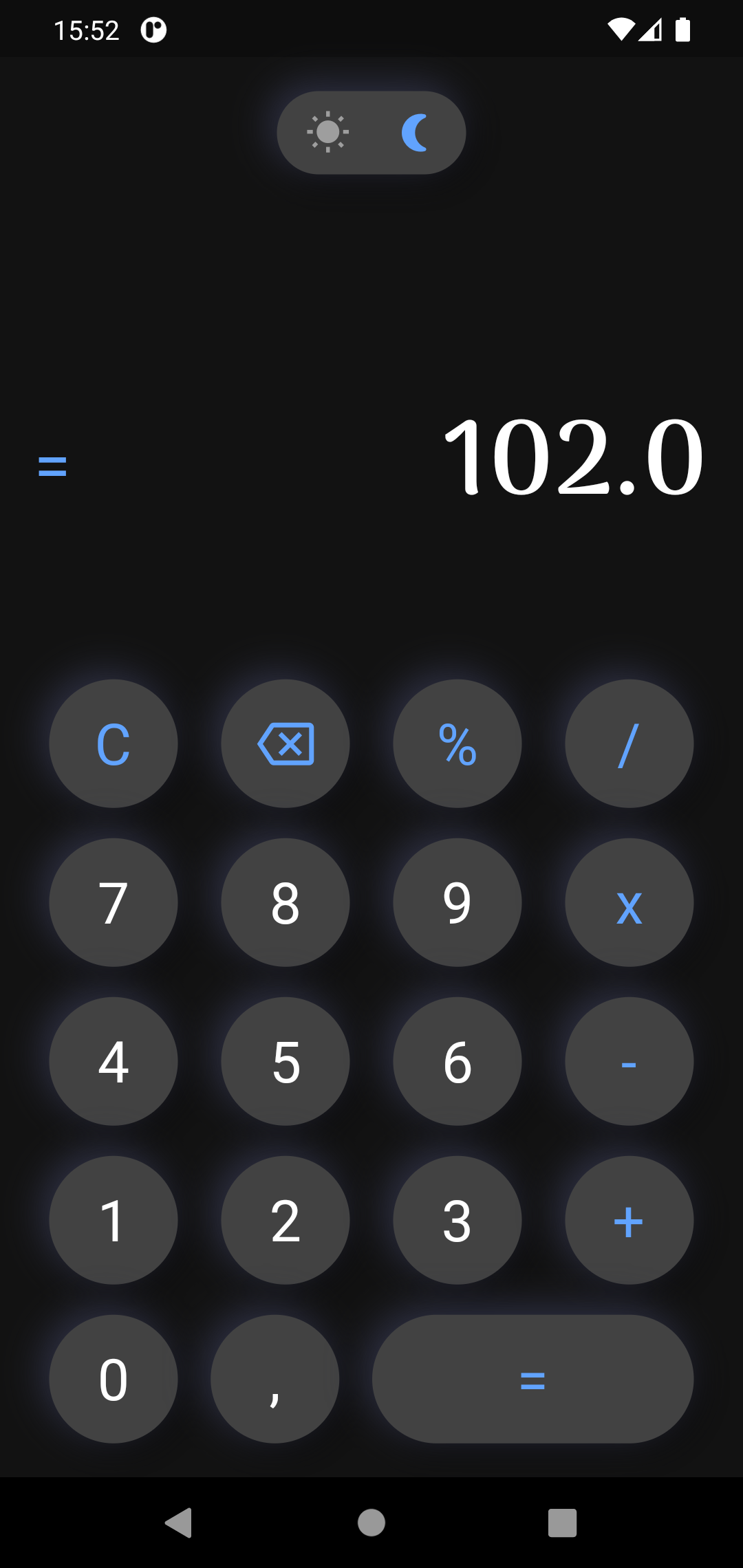
Task: Tap the Android home navigation button
Action: click(x=371, y=1521)
